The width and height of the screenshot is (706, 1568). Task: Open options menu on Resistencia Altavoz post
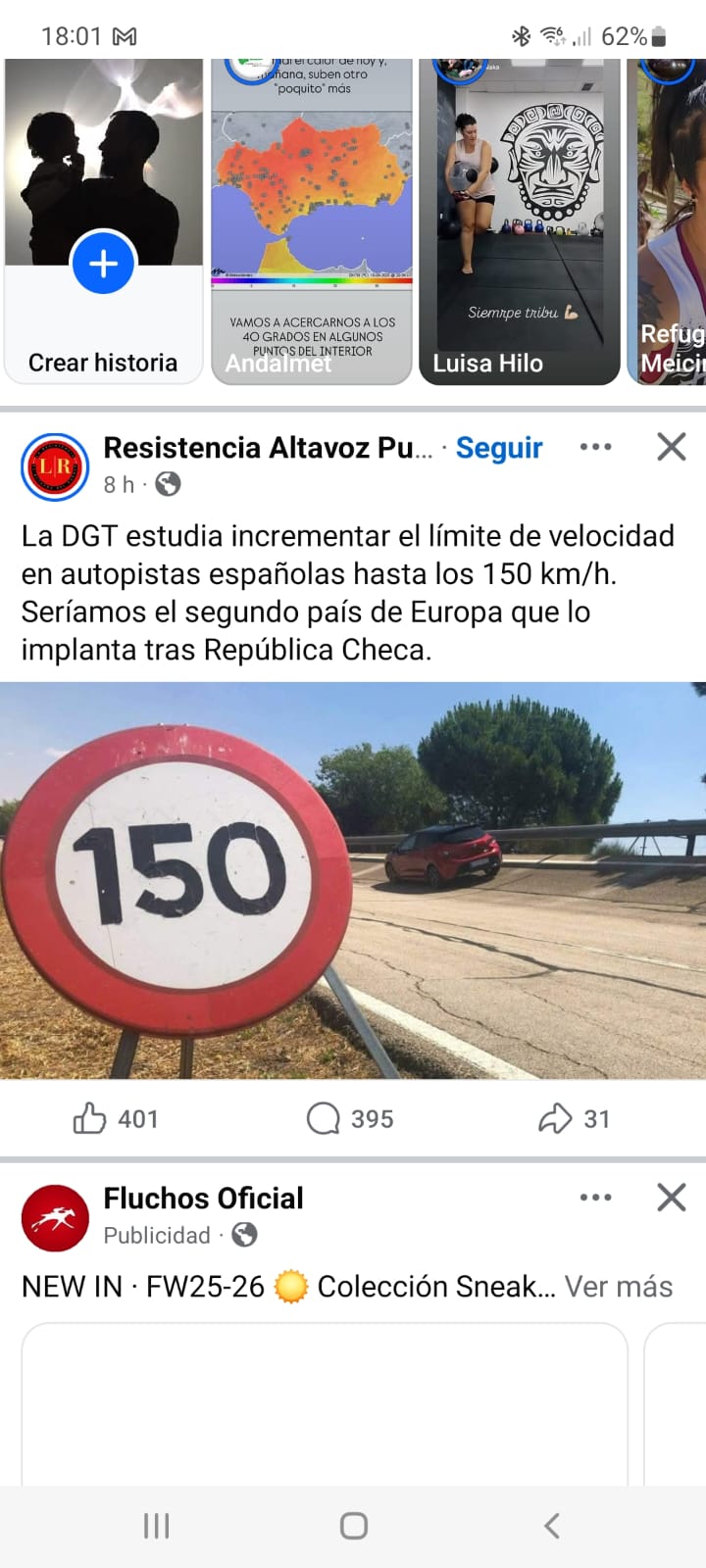coord(595,447)
